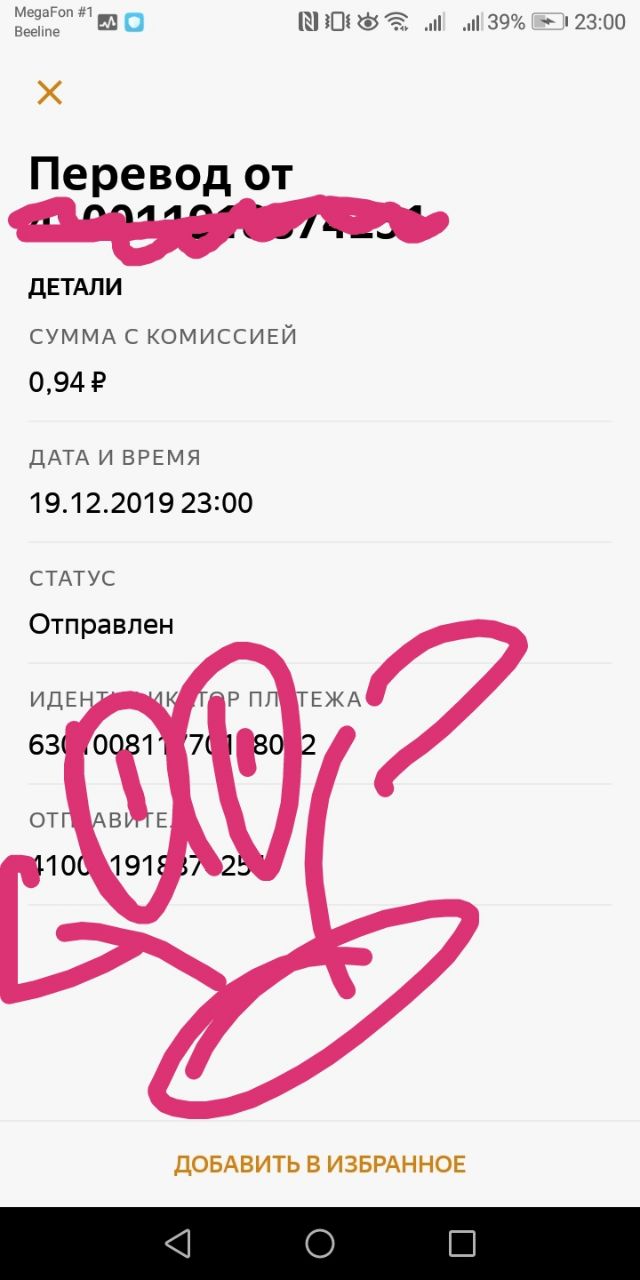The height and width of the screenshot is (1280, 640).
Task: Go to the home screen
Action: coord(320,1243)
